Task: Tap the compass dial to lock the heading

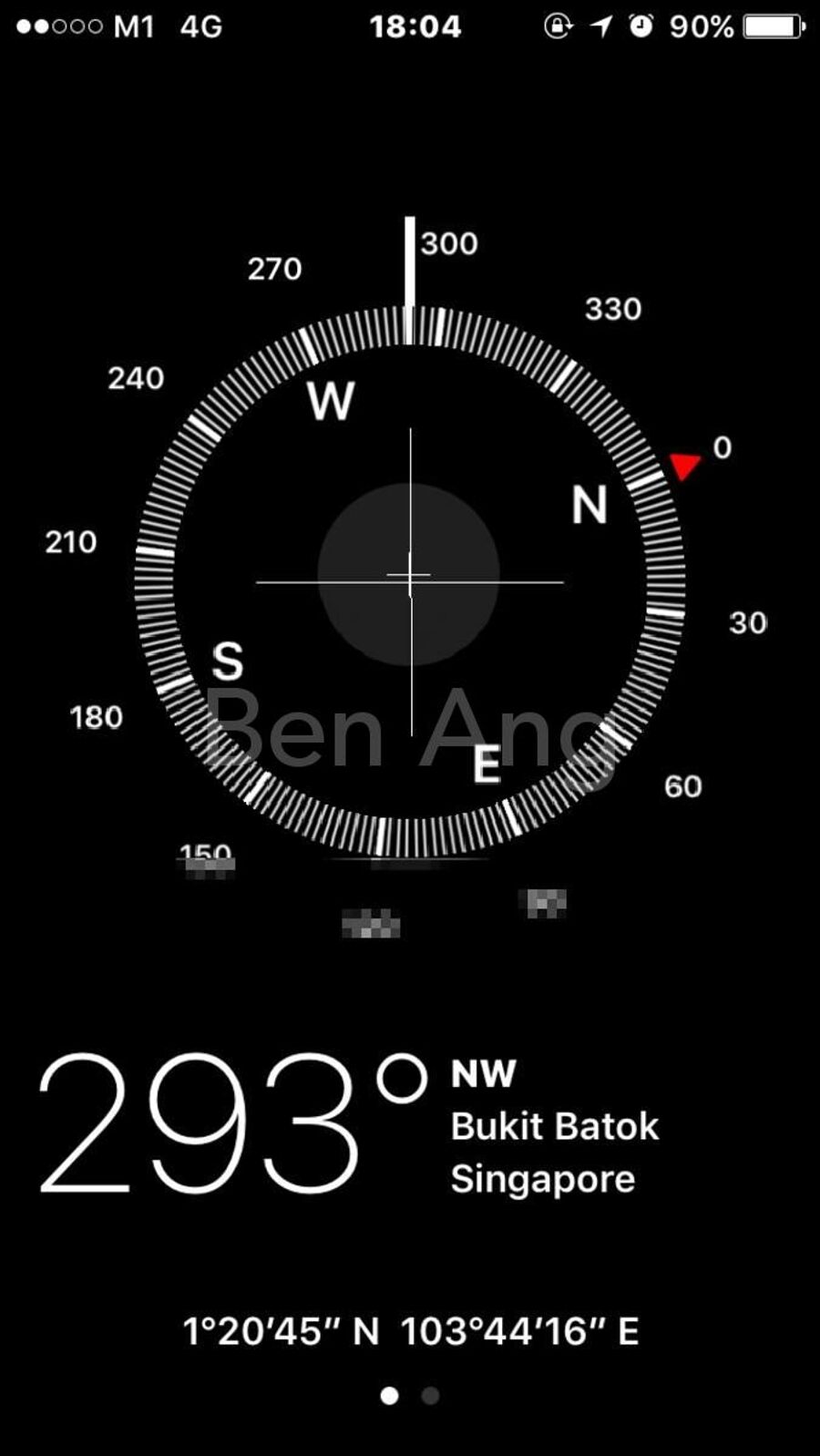Action: 409,581
